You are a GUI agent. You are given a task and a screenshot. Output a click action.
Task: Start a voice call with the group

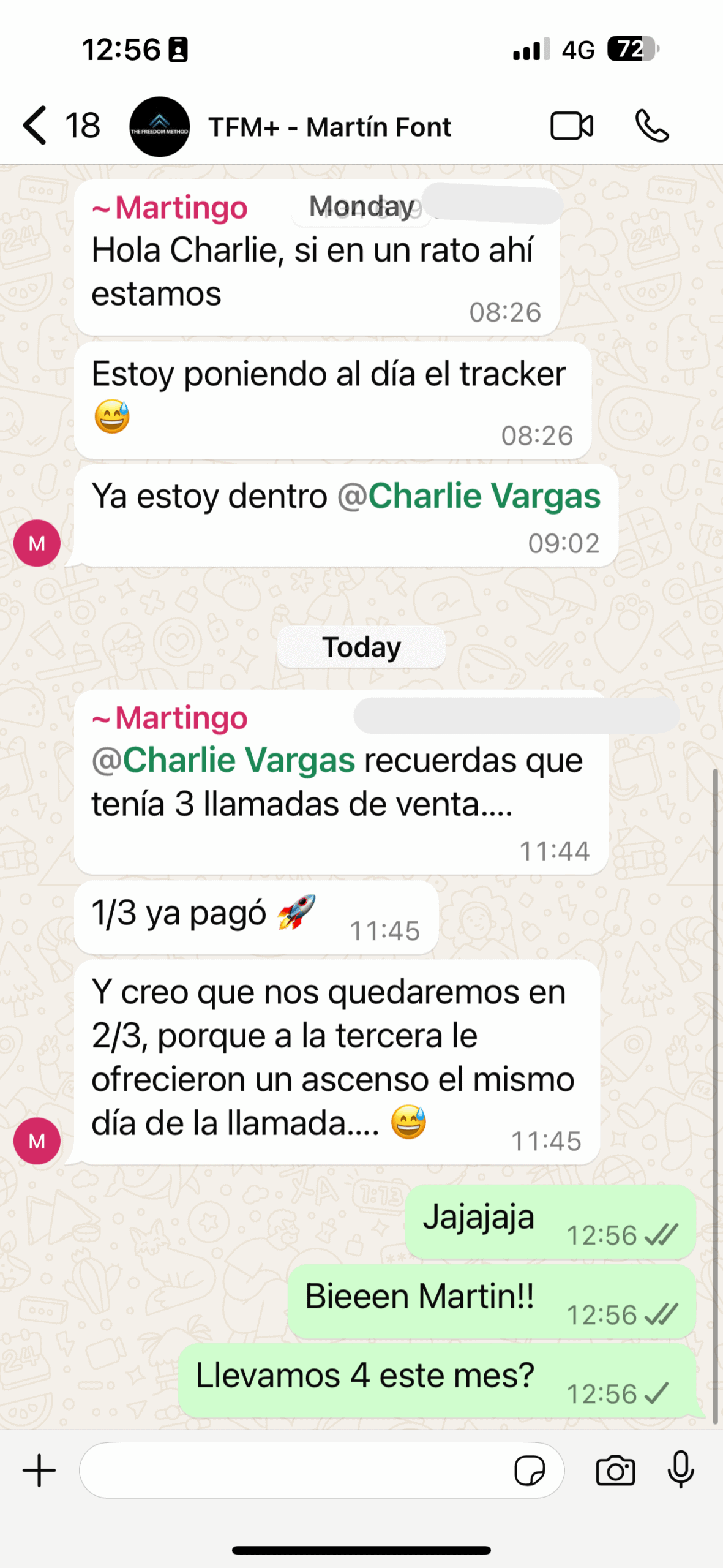point(652,126)
